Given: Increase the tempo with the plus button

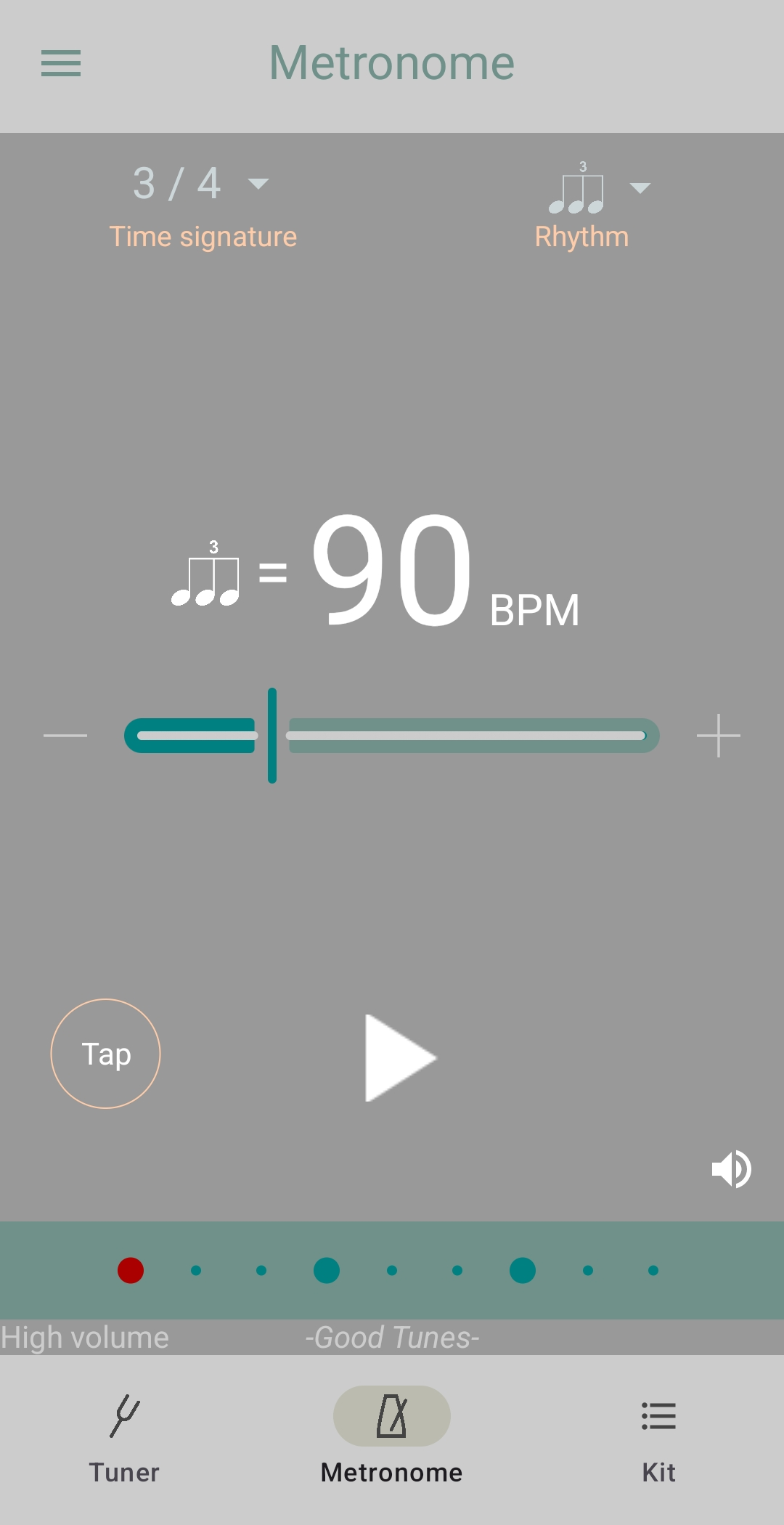Looking at the screenshot, I should pyautogui.click(x=719, y=736).
